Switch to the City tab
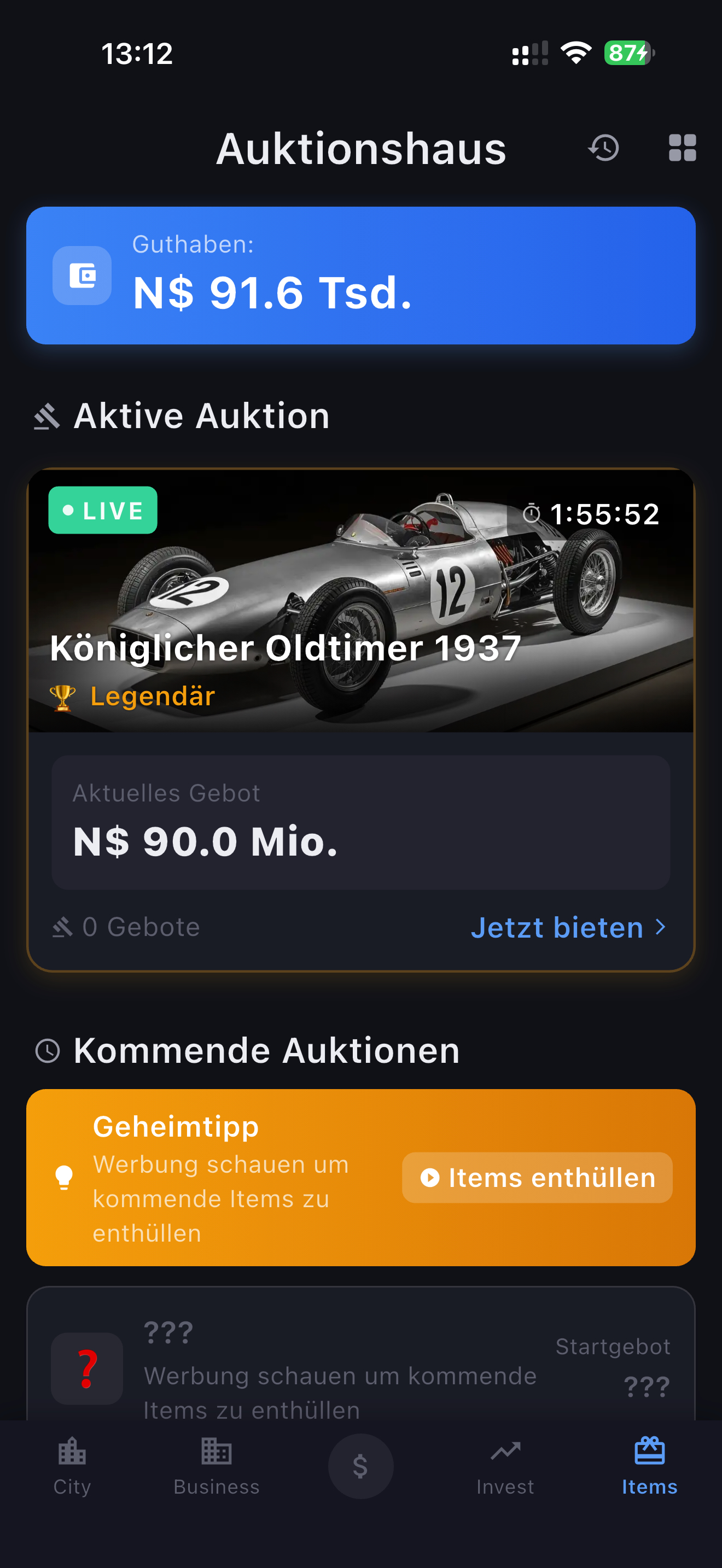 pos(72,1466)
